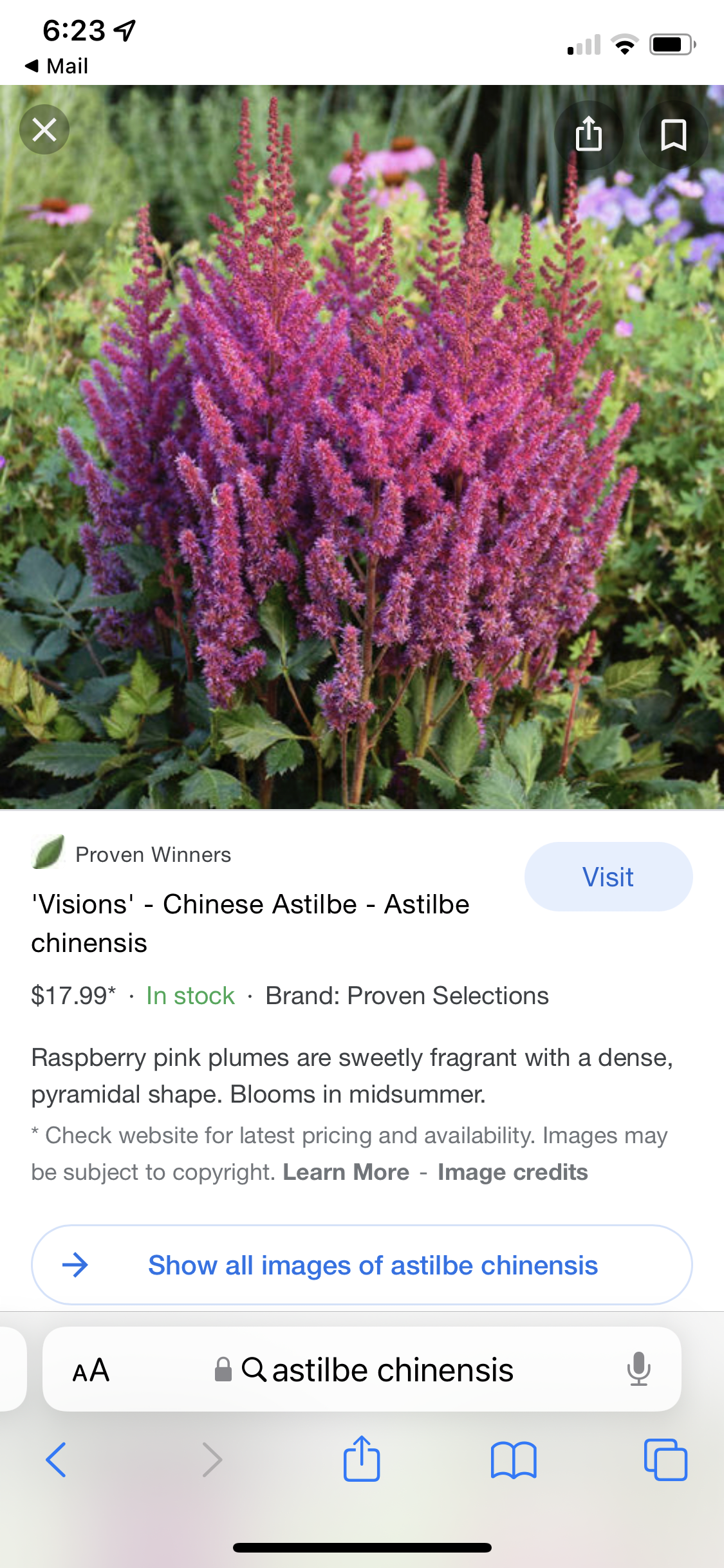Show all open tabs
Image resolution: width=724 pixels, height=1568 pixels.
pyautogui.click(x=665, y=1460)
